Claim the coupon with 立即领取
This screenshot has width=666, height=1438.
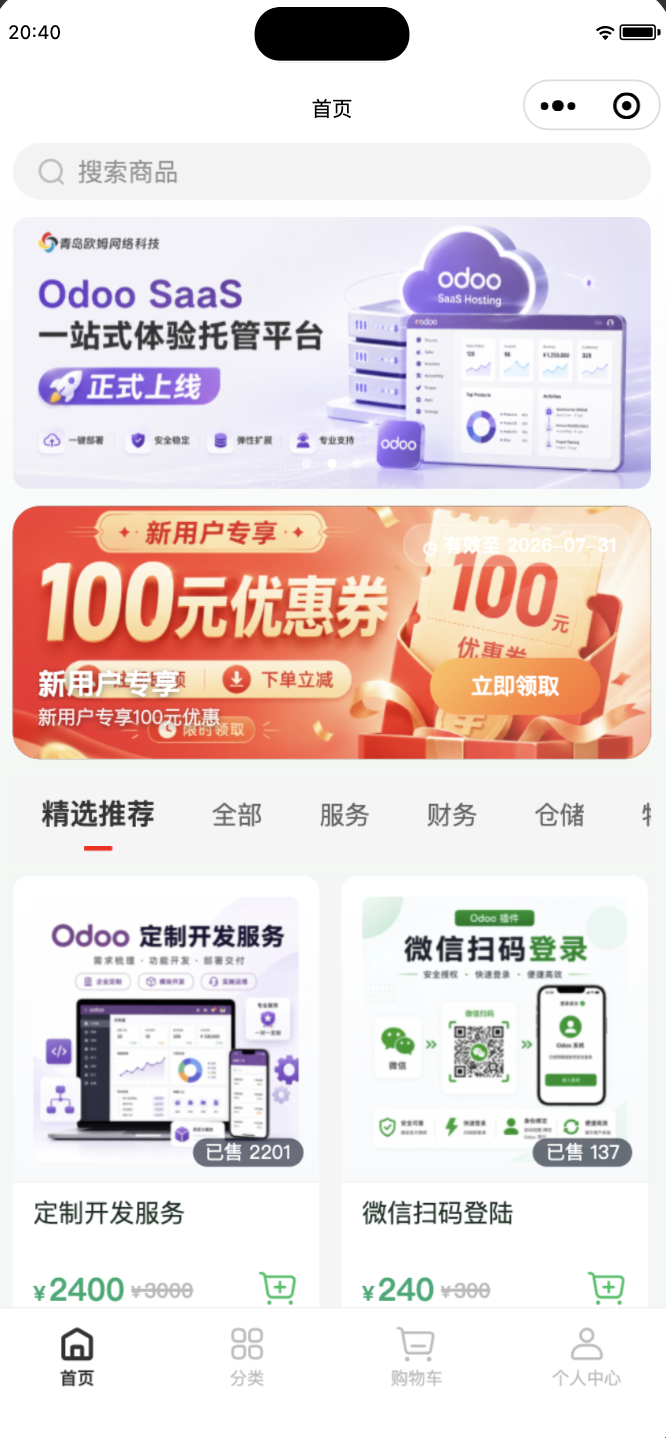coord(515,686)
